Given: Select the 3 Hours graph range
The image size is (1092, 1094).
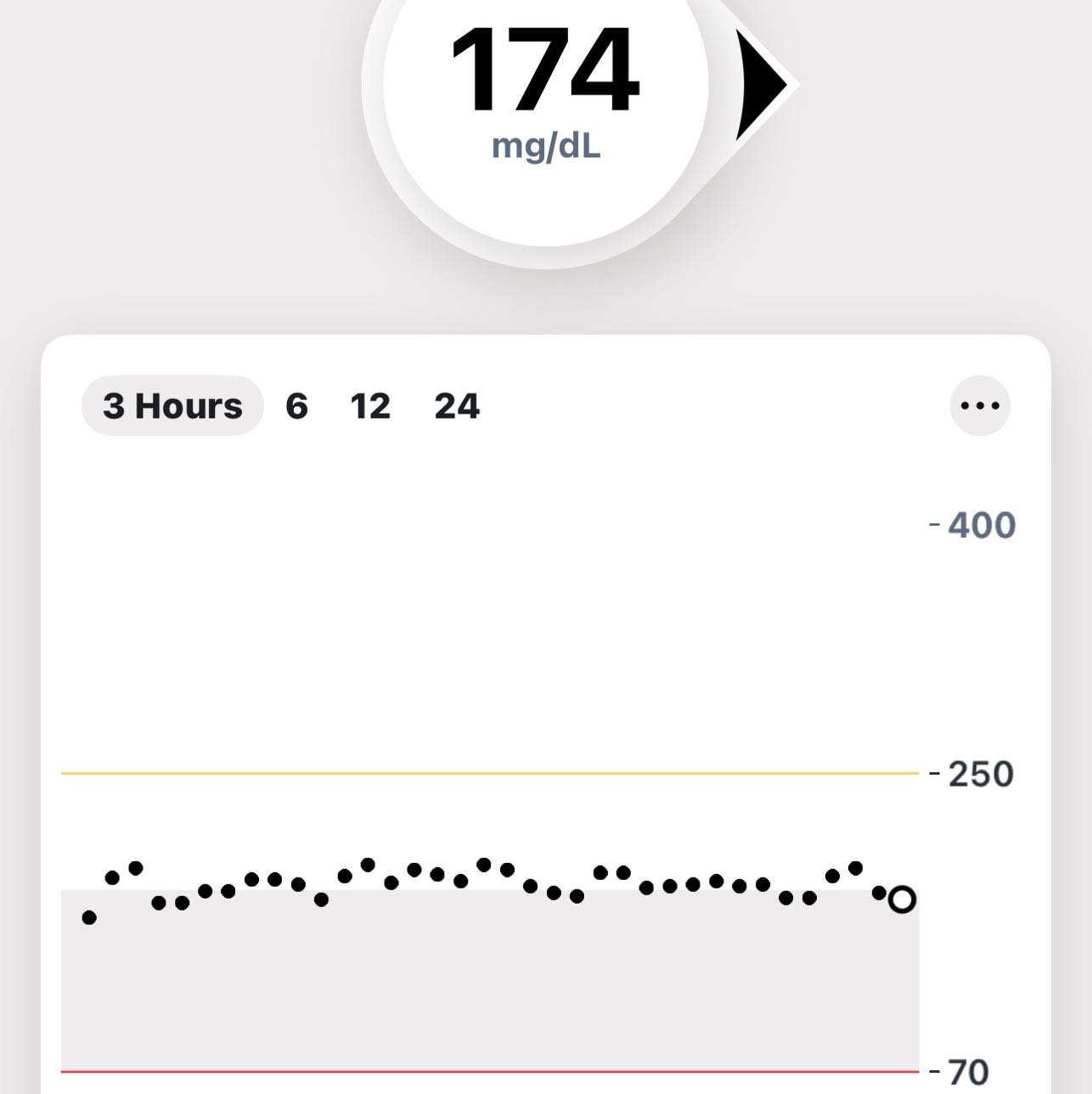Looking at the screenshot, I should tap(172, 406).
